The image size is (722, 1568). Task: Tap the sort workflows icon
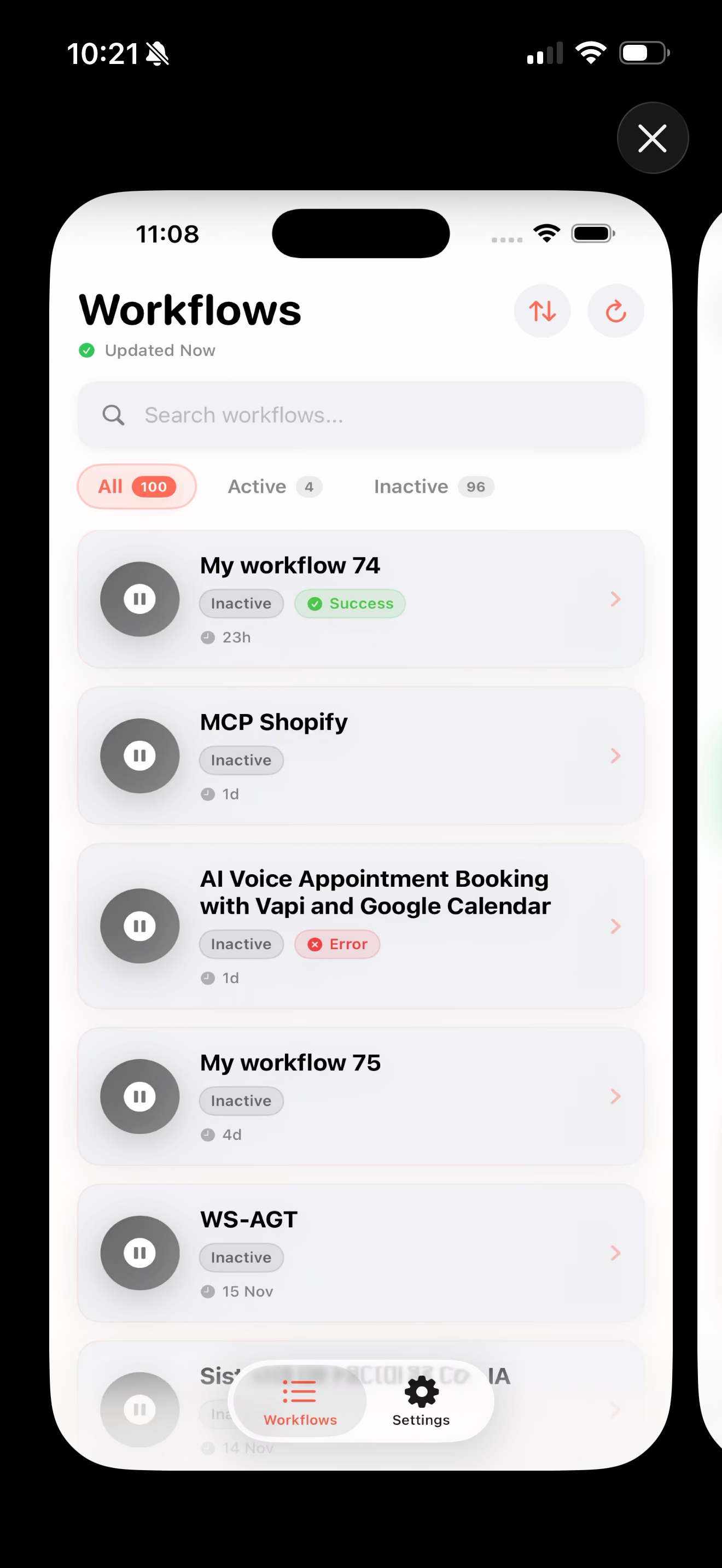tap(543, 311)
